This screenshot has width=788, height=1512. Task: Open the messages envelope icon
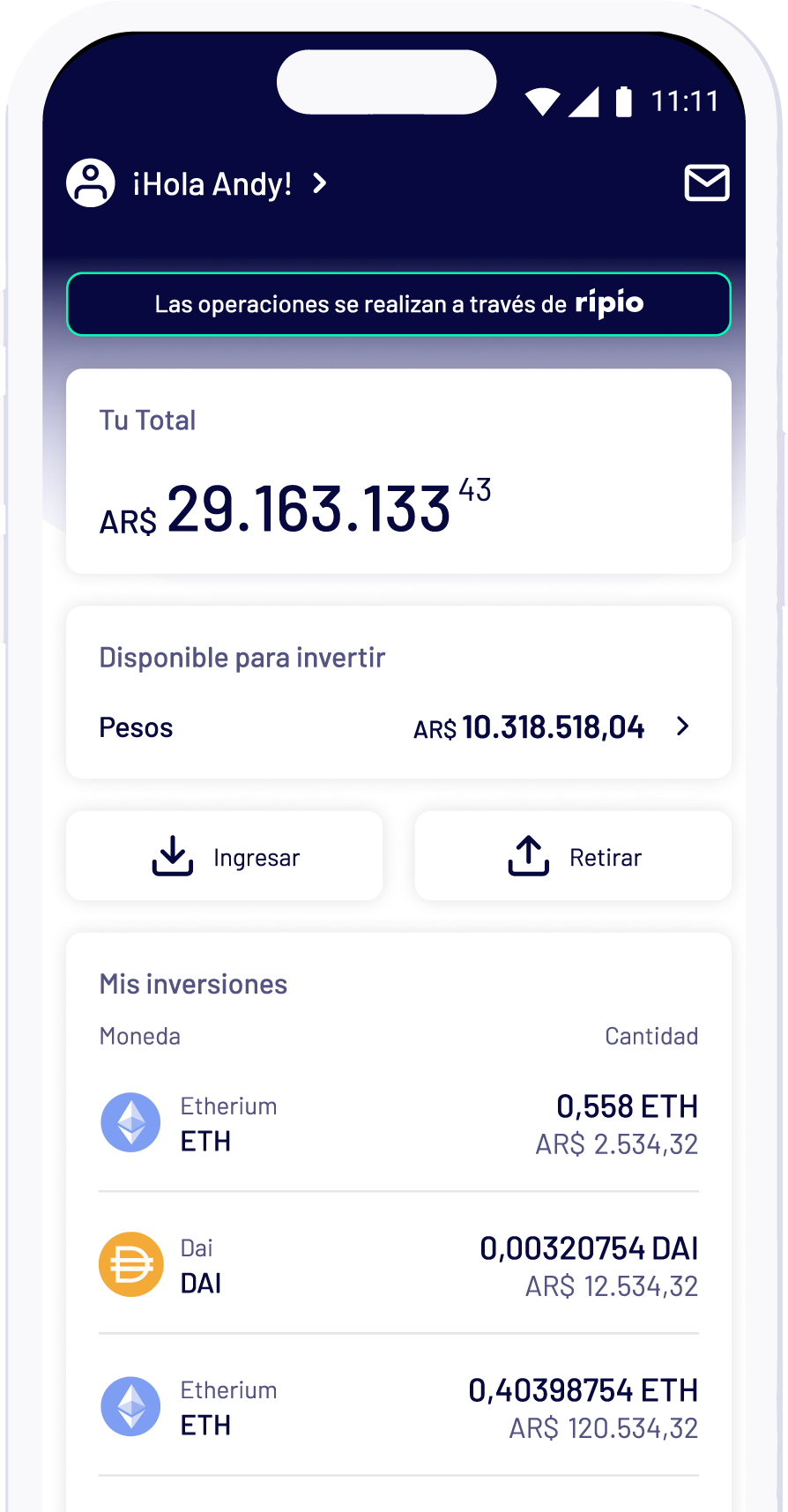(706, 182)
